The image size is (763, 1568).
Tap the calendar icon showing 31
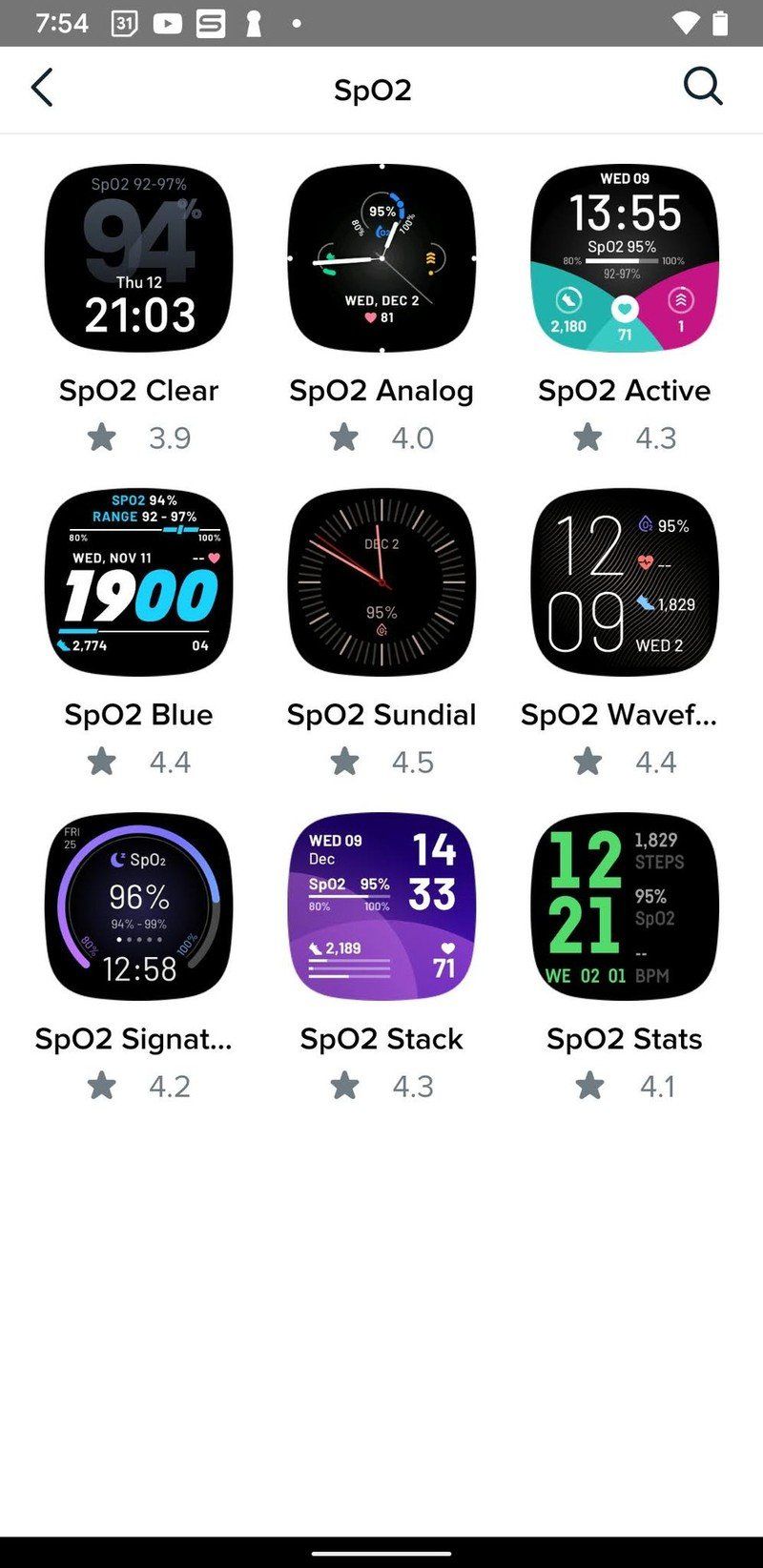coord(124,24)
